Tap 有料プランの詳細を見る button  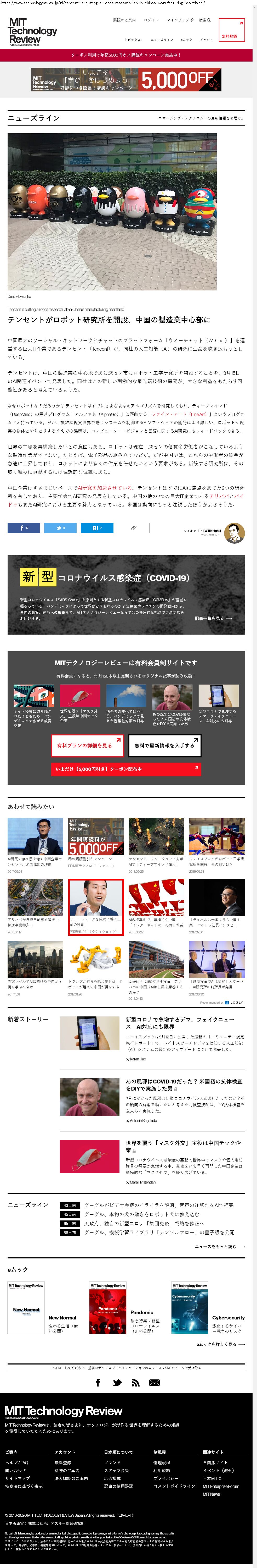(x=87, y=746)
